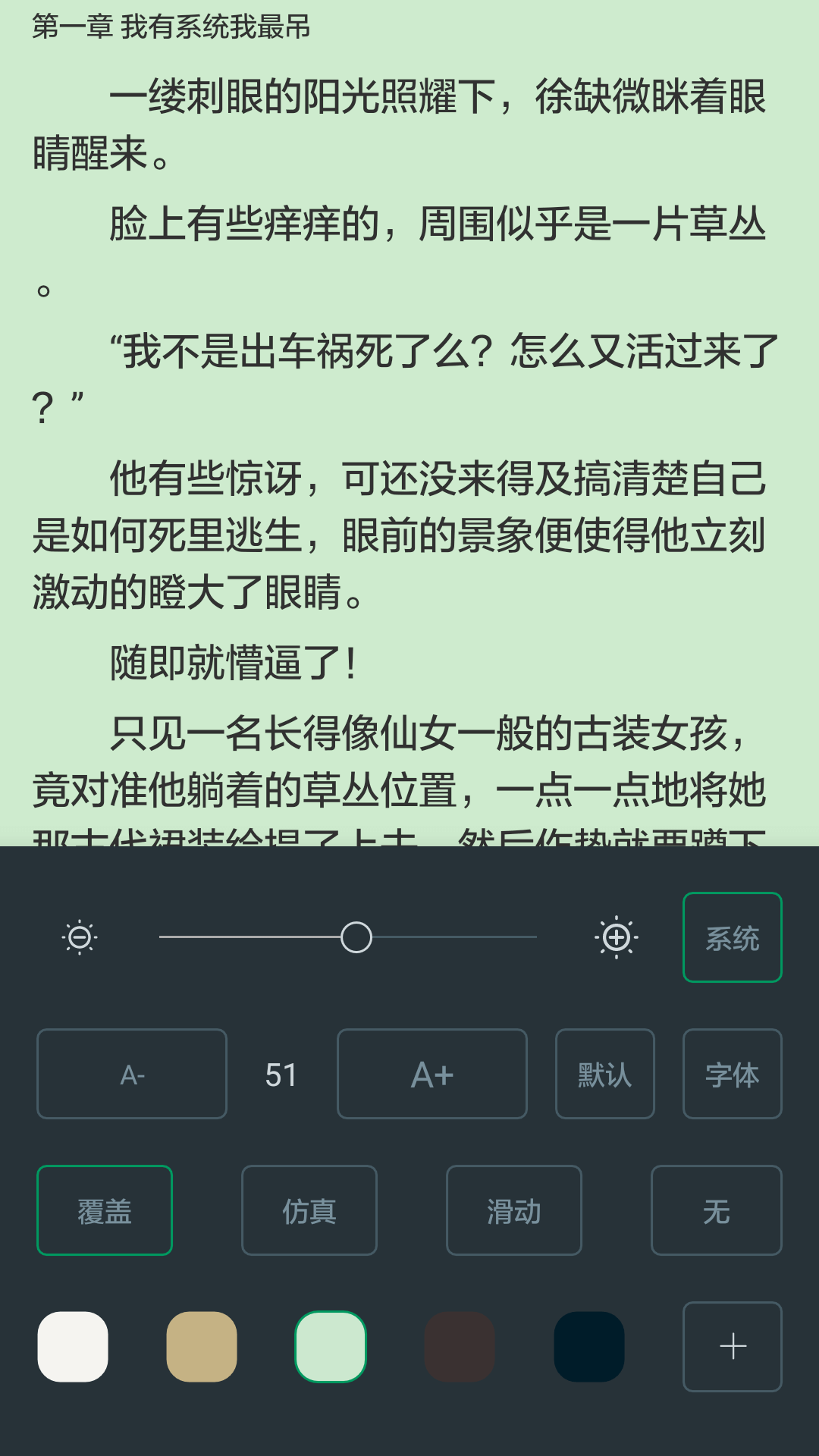Switch to 滑动 page-turn mode

click(x=514, y=1210)
